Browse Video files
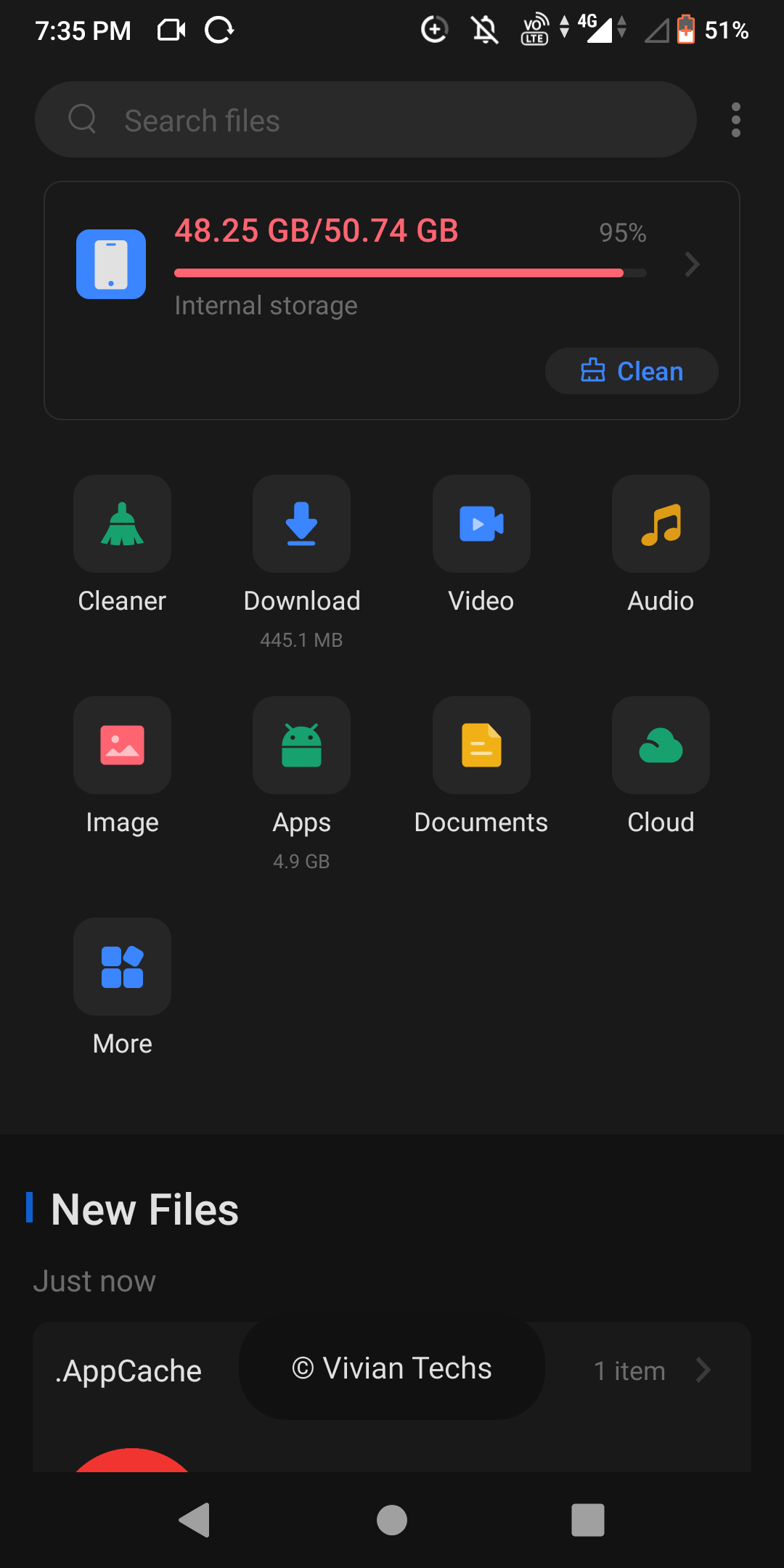This screenshot has width=784, height=1568. click(481, 524)
